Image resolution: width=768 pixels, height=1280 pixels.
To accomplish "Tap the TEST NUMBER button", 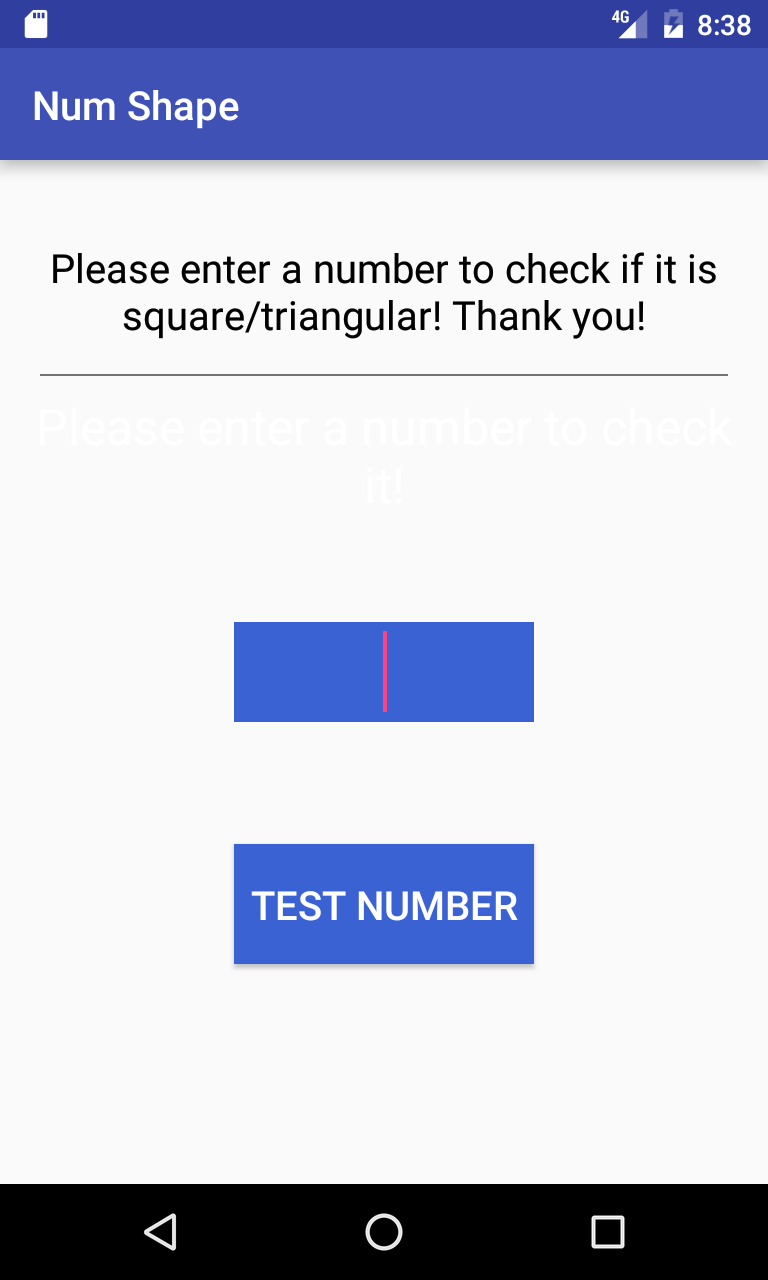I will coord(384,904).
